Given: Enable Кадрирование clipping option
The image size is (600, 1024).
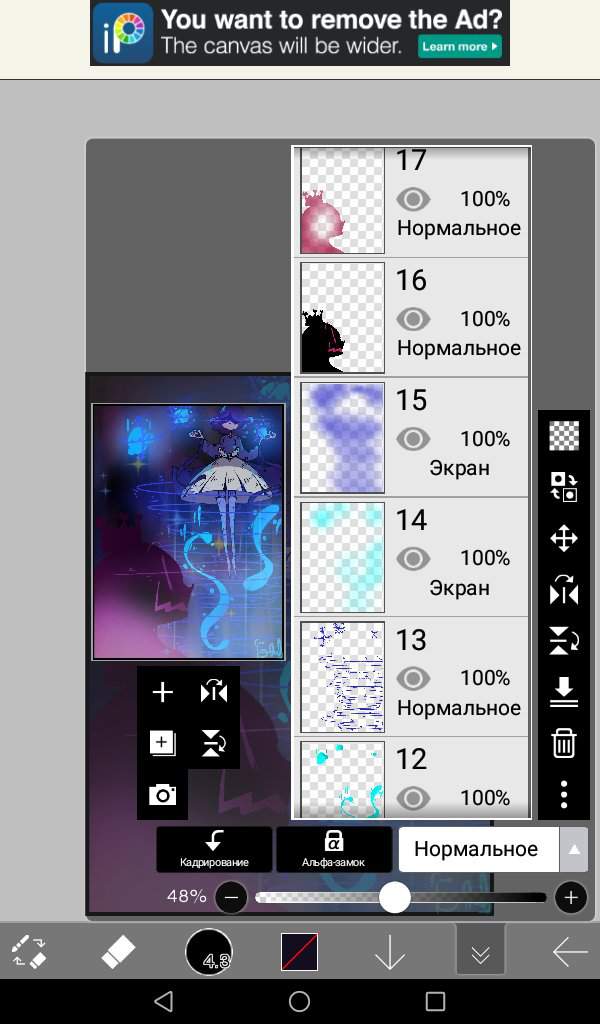Looking at the screenshot, I should [214, 849].
